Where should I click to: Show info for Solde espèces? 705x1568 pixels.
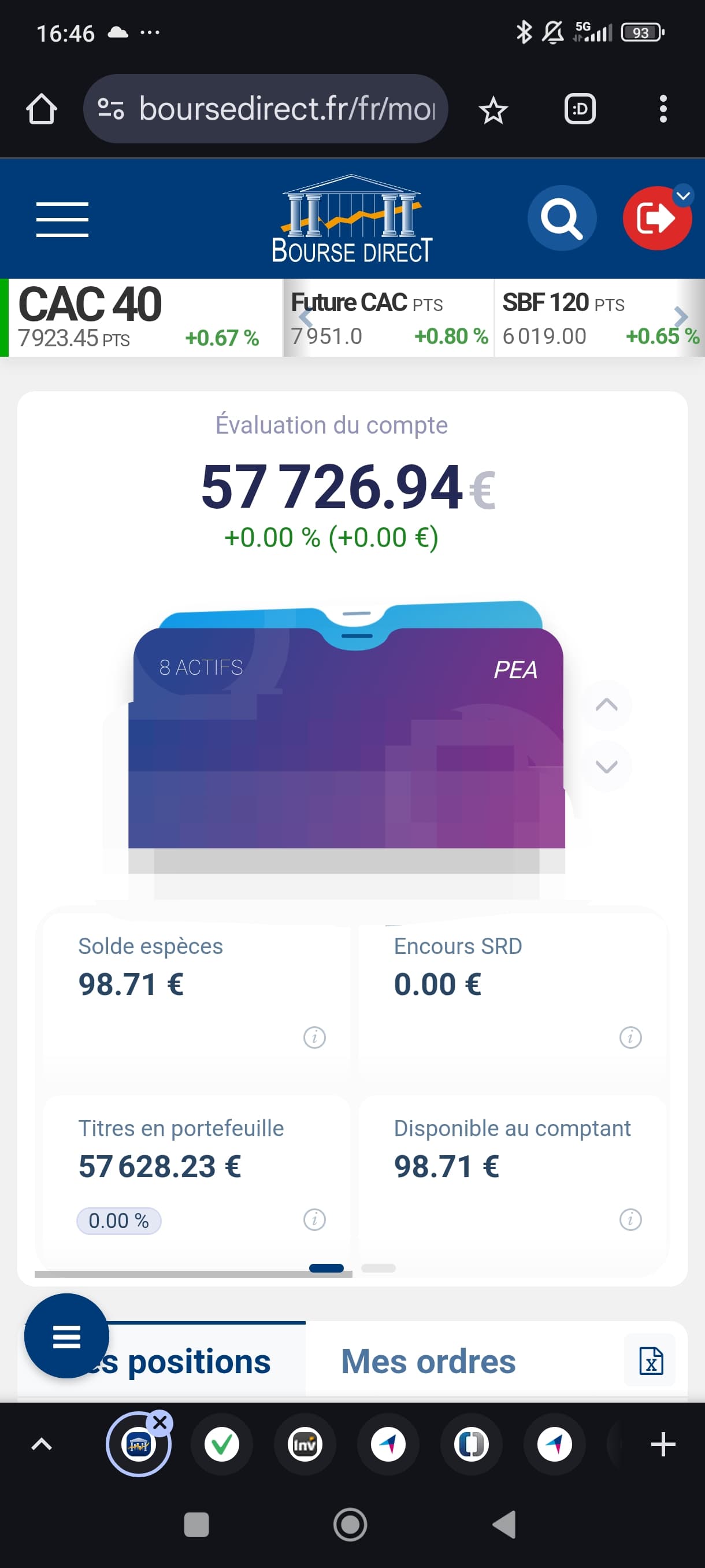click(x=314, y=1037)
